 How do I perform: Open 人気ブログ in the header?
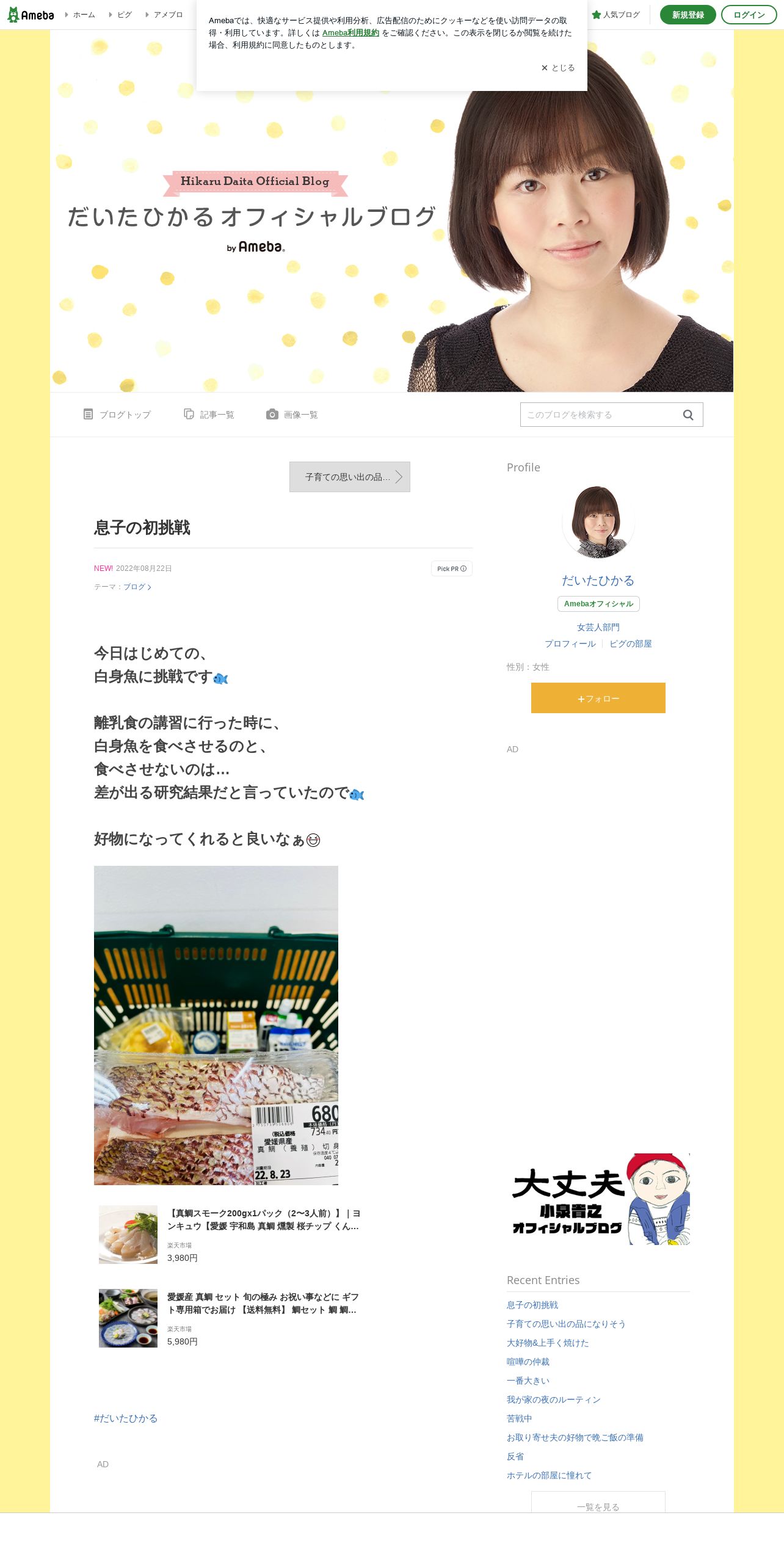(x=615, y=15)
